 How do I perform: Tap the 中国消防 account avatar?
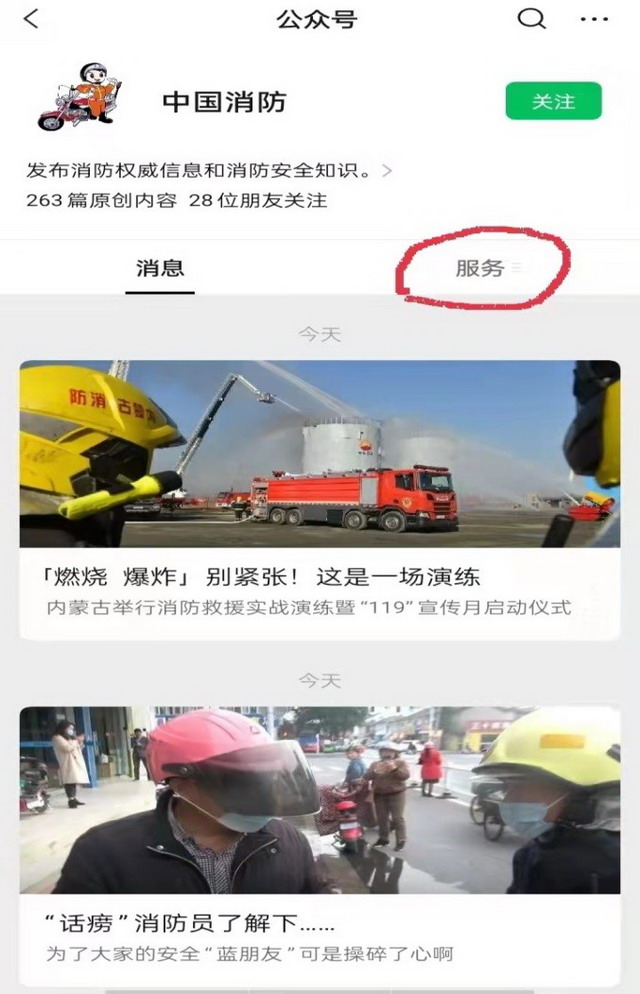[x=80, y=98]
